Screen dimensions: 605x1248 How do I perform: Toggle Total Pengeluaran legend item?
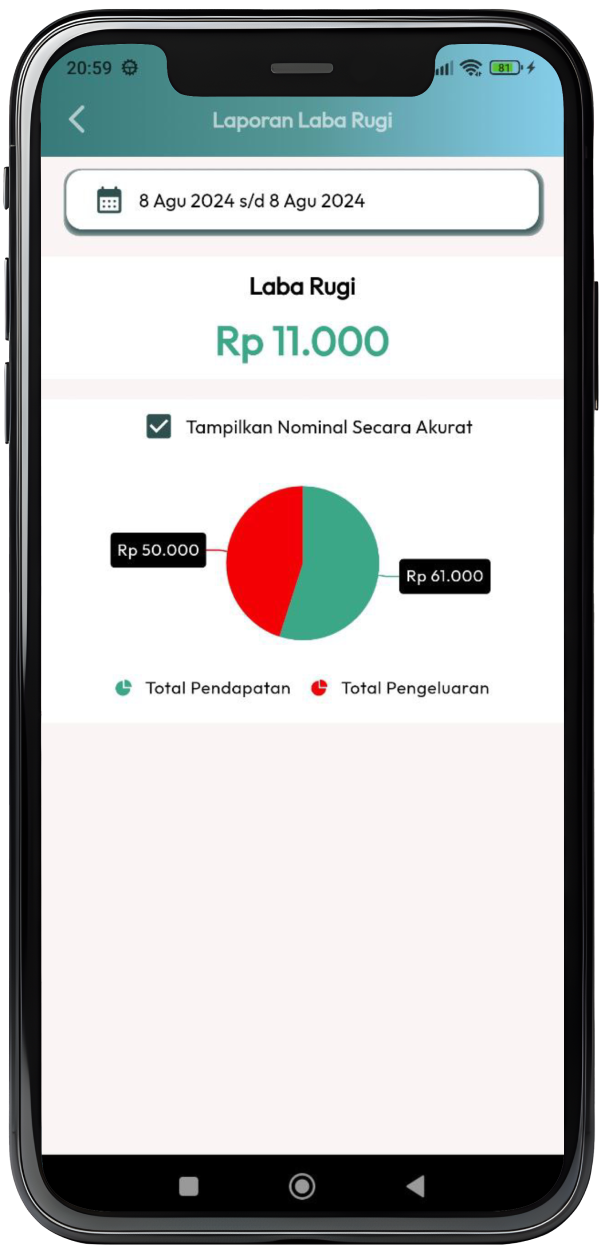[400, 688]
